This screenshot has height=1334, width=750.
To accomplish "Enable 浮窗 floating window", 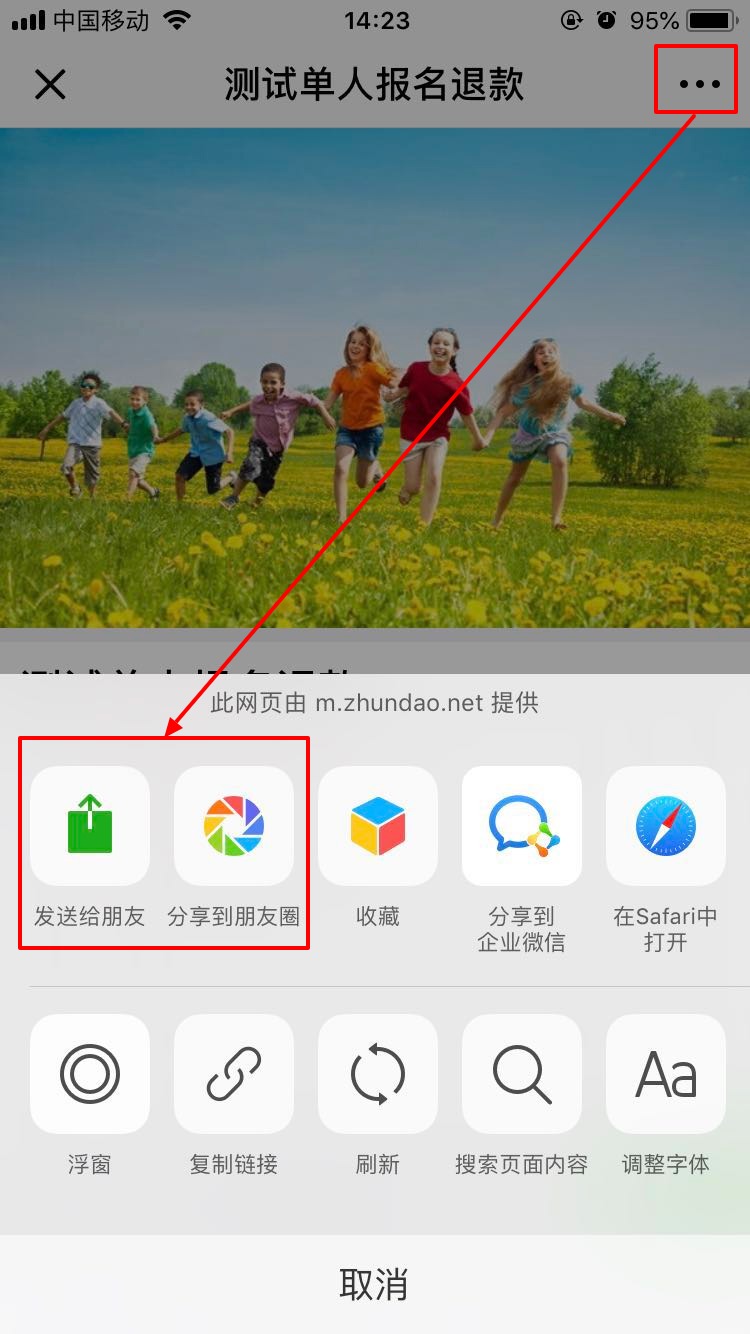I will (90, 1074).
